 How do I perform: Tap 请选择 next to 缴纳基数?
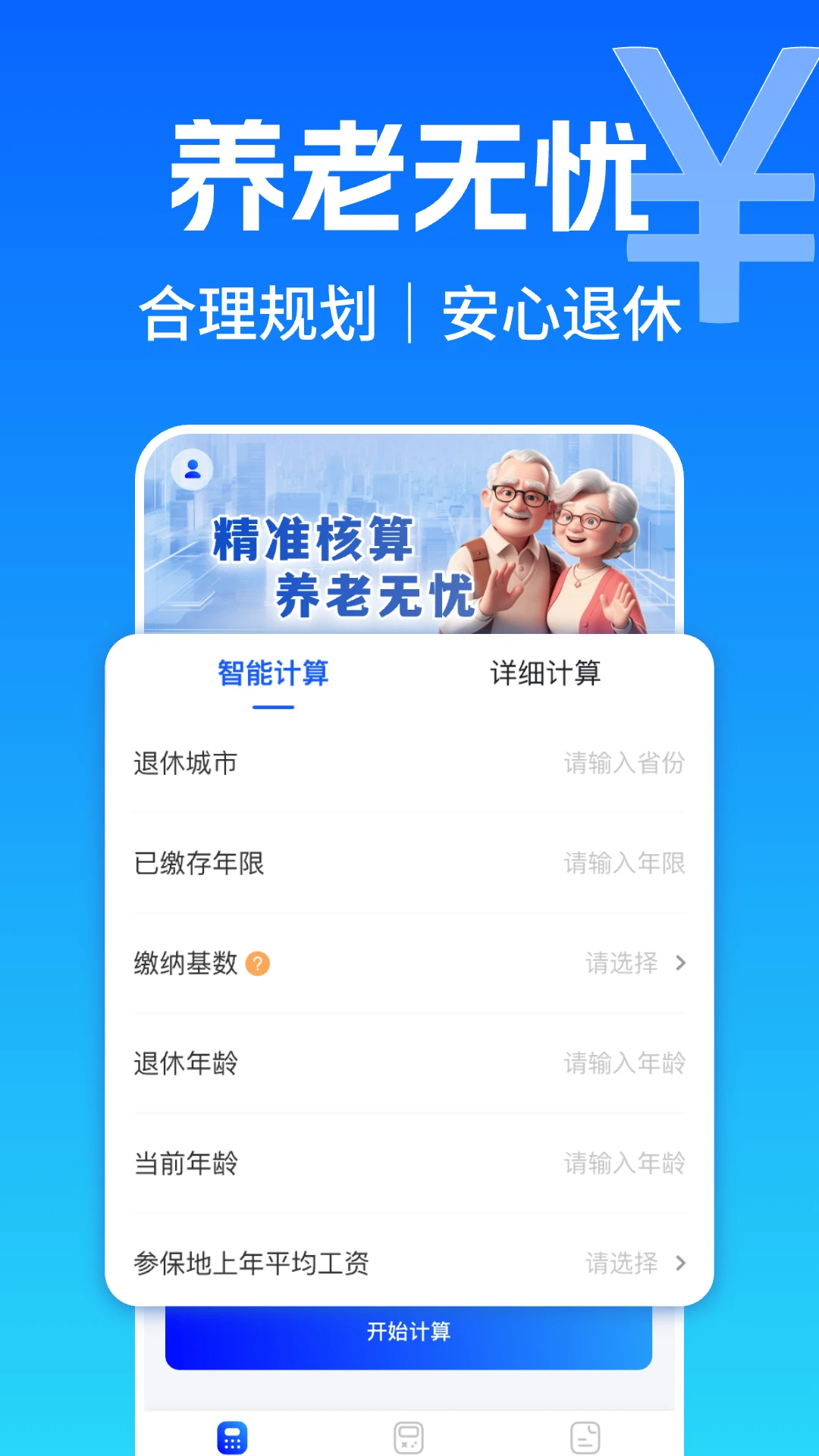coord(622,965)
